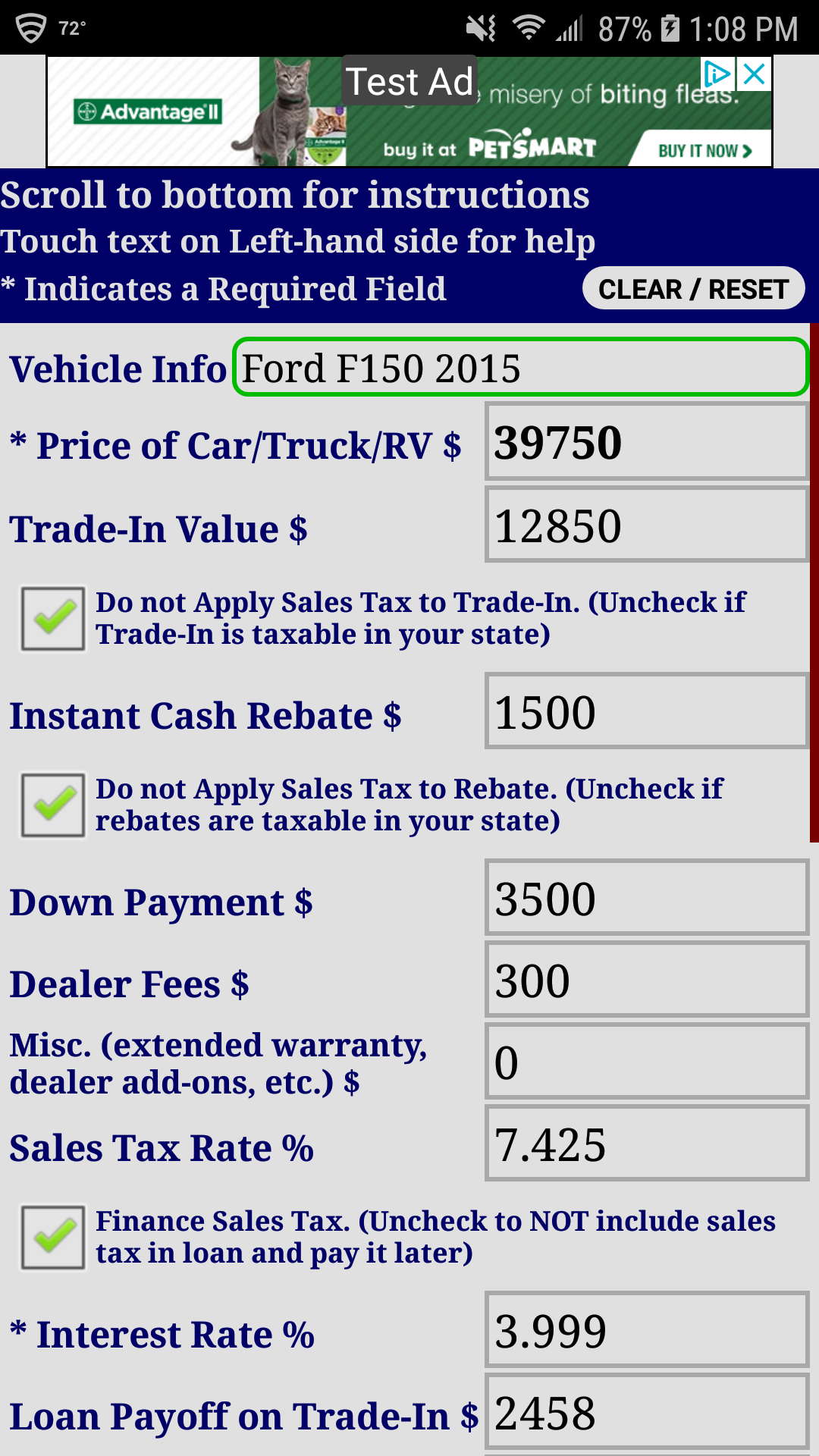Tap the Dealer Fees input field
The height and width of the screenshot is (1456, 819).
(646, 981)
